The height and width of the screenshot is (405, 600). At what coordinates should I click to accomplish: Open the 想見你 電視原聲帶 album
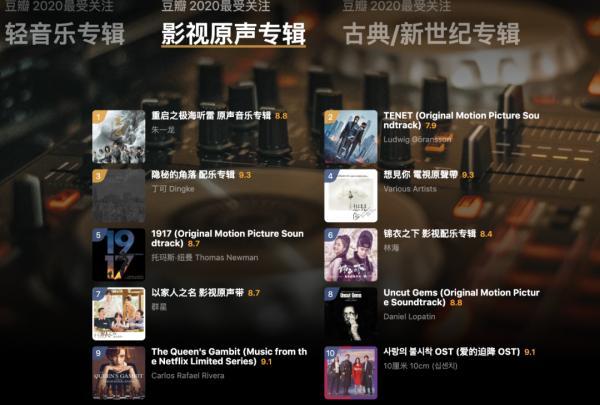(x=422, y=175)
